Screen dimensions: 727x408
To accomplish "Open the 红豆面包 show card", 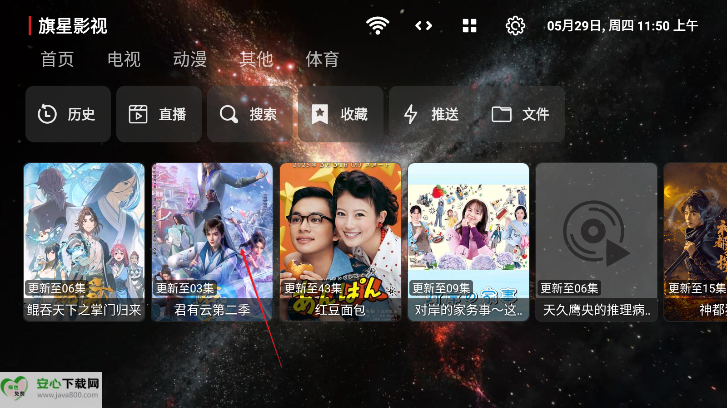I will [340, 241].
